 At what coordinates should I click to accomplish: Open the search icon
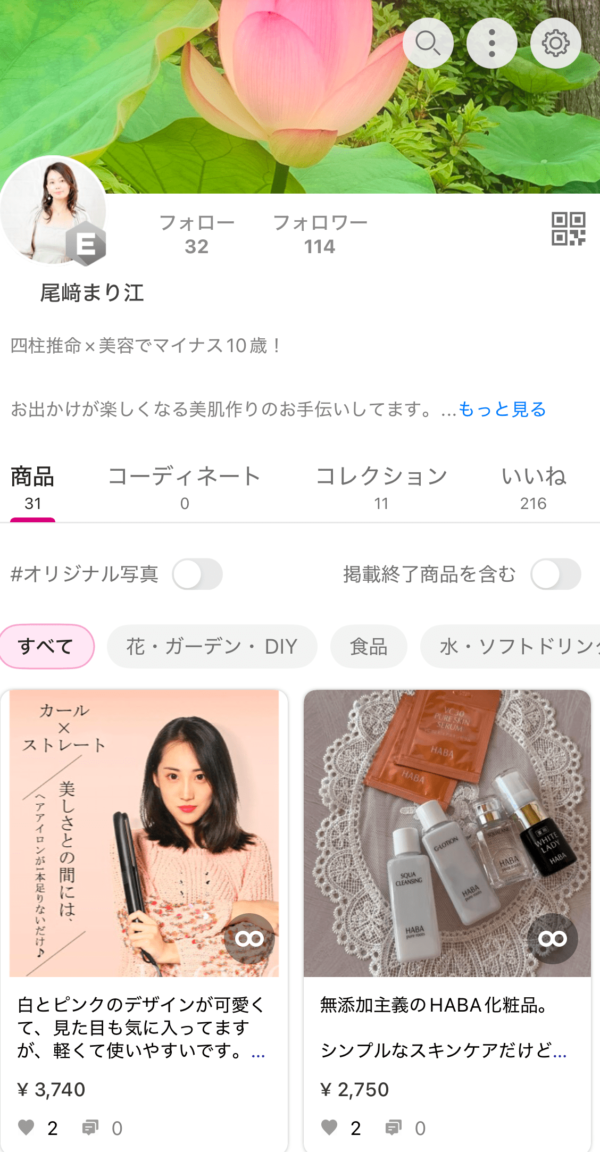[428, 43]
